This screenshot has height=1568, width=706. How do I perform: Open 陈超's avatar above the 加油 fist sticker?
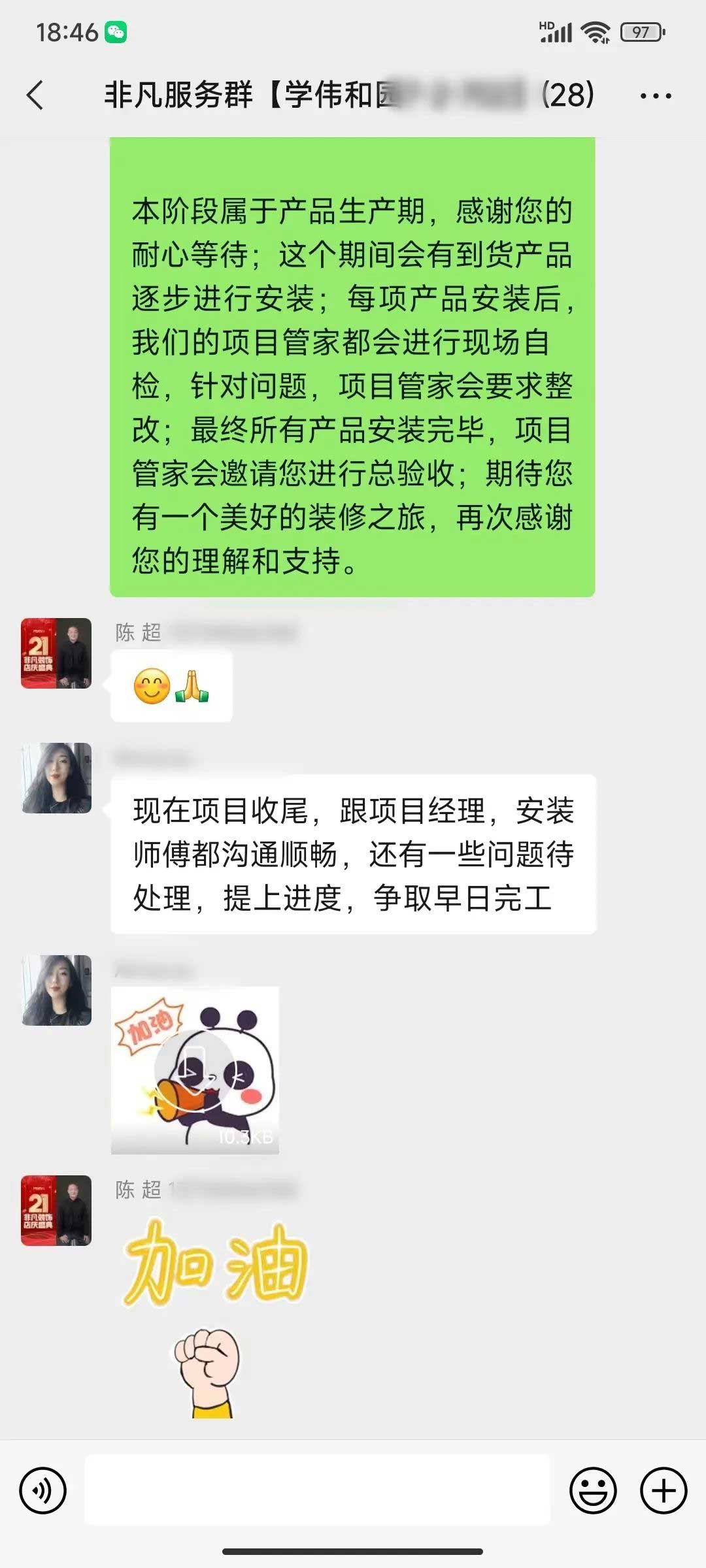[x=56, y=1211]
